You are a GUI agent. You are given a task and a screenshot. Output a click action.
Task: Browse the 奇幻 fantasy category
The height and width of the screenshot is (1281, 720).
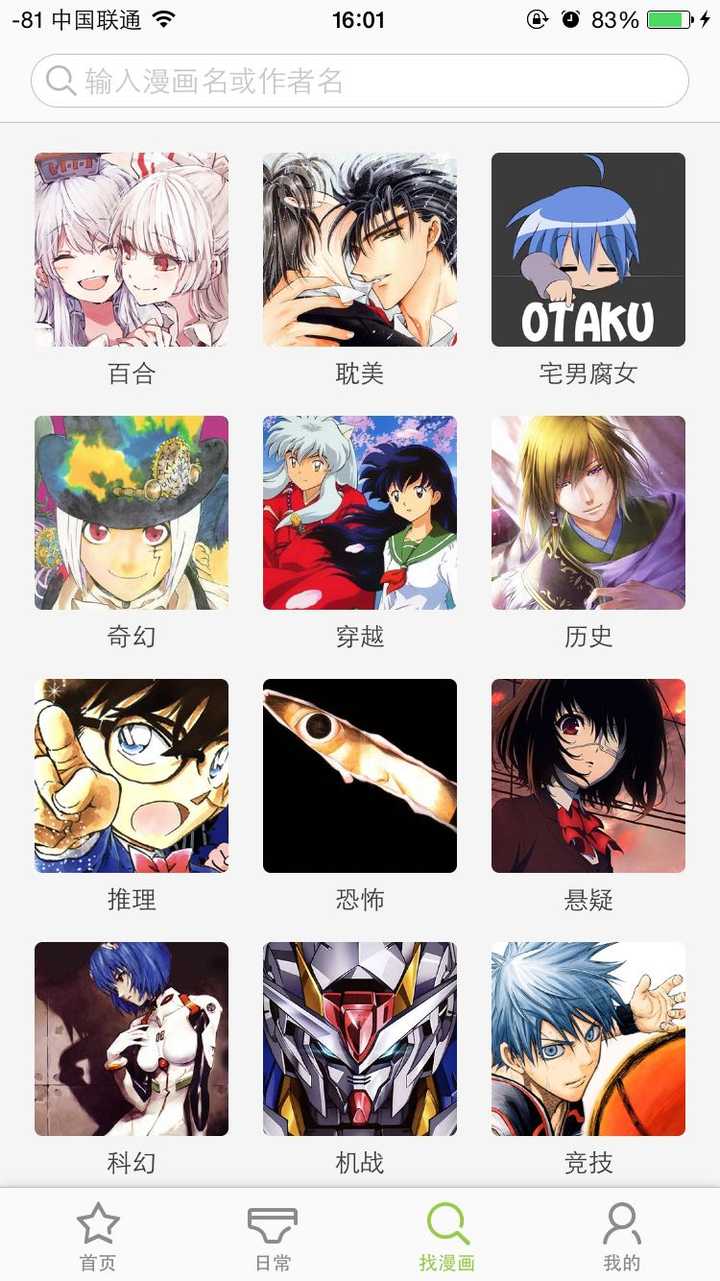tap(130, 512)
